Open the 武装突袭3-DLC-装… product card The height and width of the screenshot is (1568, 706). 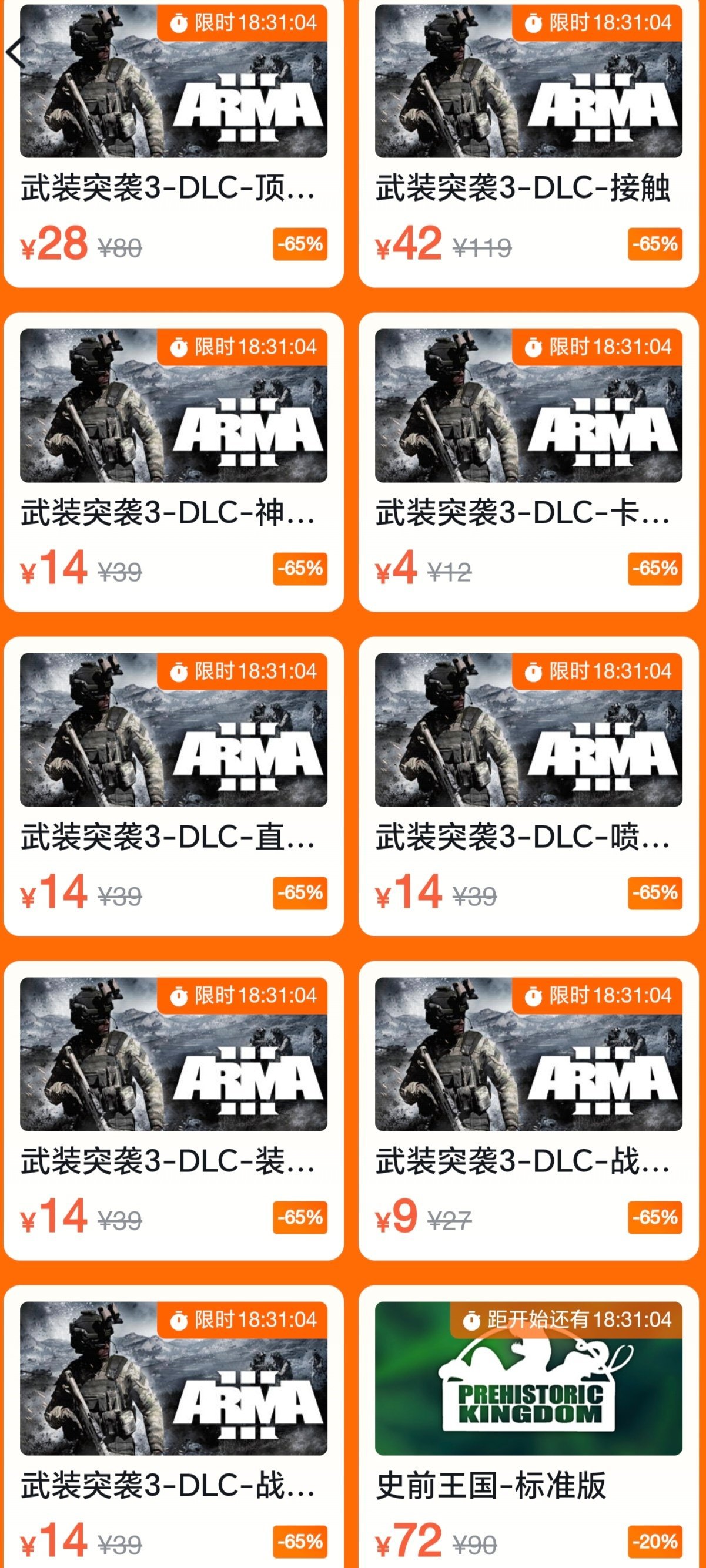(173, 1111)
